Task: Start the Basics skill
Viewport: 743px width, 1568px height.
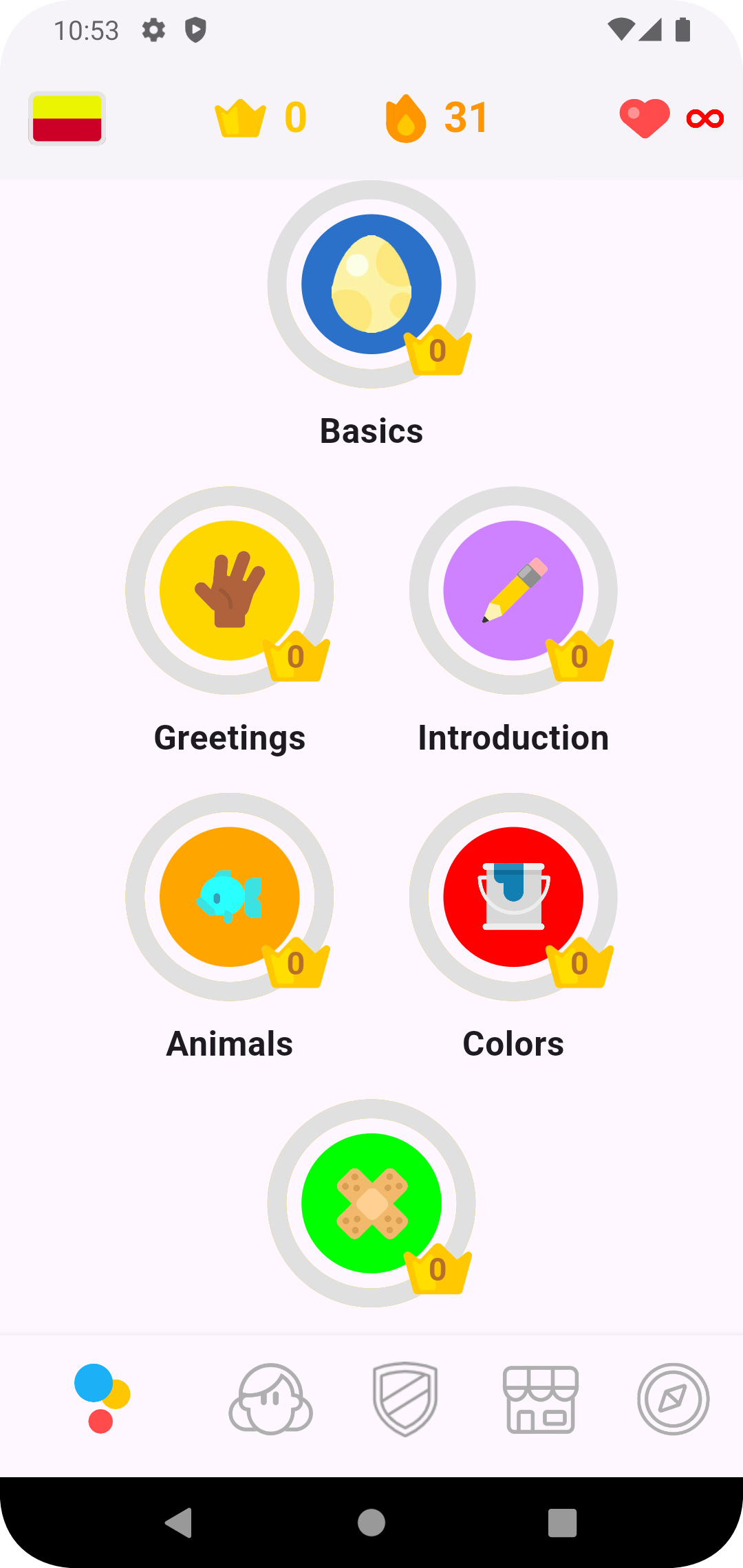Action: pyautogui.click(x=371, y=284)
